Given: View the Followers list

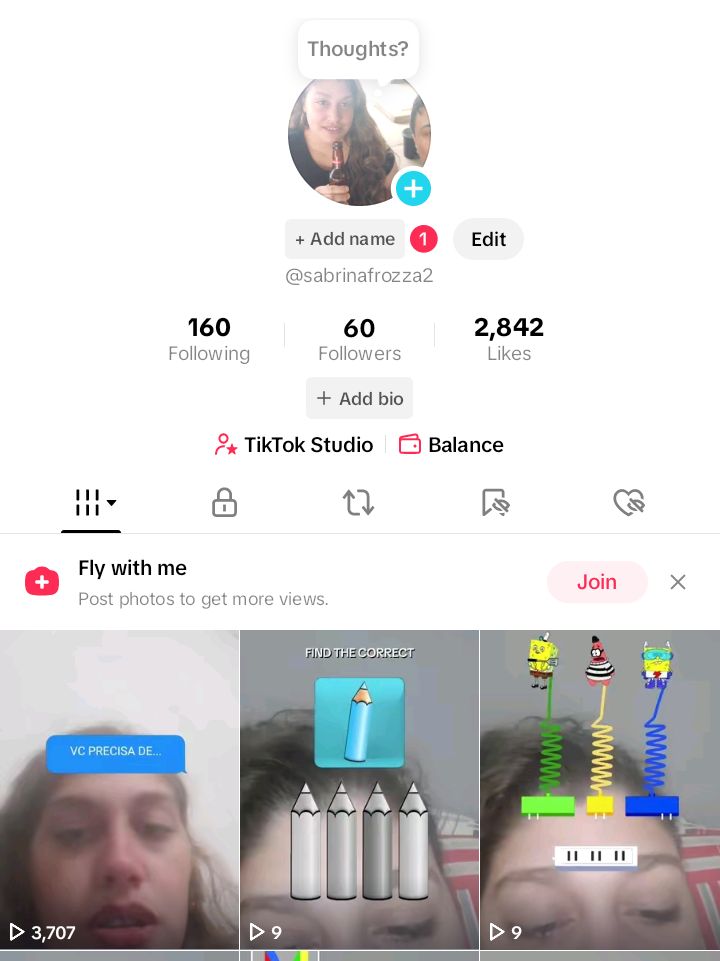Looking at the screenshot, I should 359,339.
